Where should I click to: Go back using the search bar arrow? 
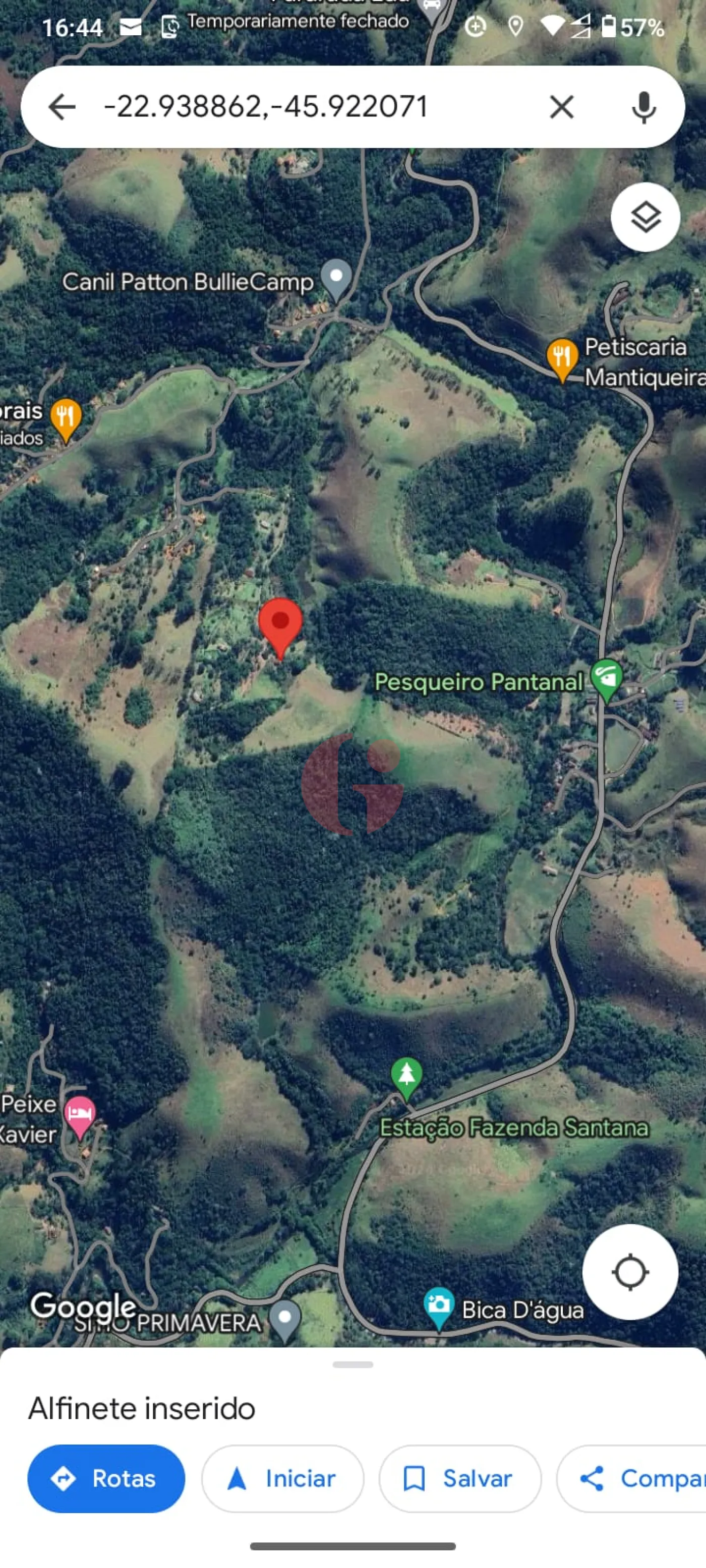[x=62, y=107]
